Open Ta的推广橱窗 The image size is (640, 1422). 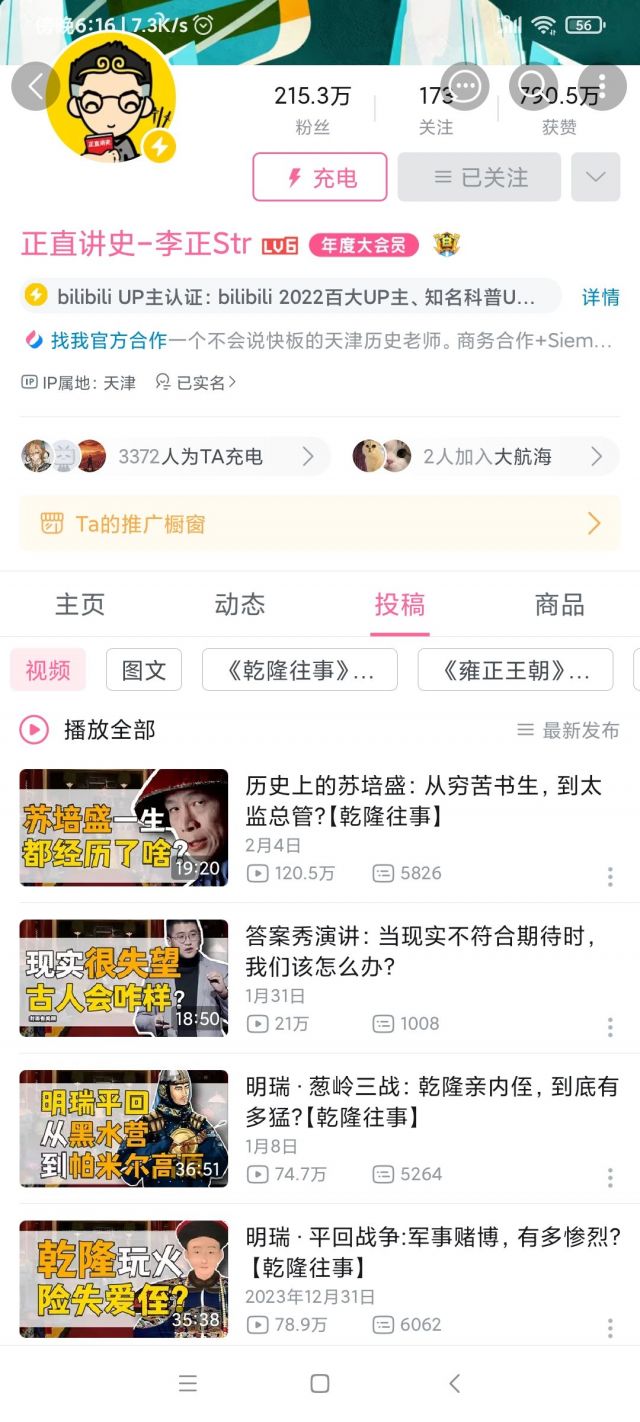point(320,524)
